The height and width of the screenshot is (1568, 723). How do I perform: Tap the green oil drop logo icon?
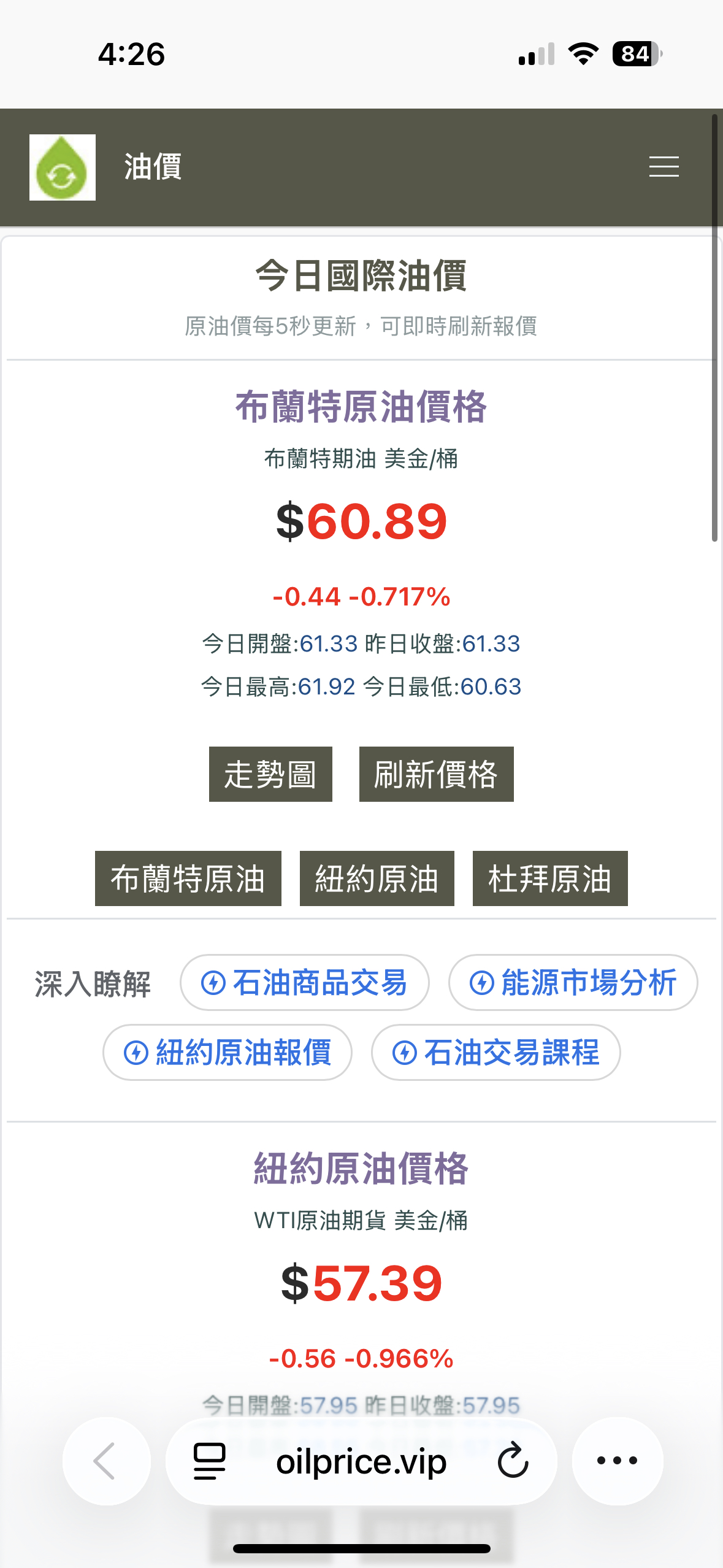62,167
